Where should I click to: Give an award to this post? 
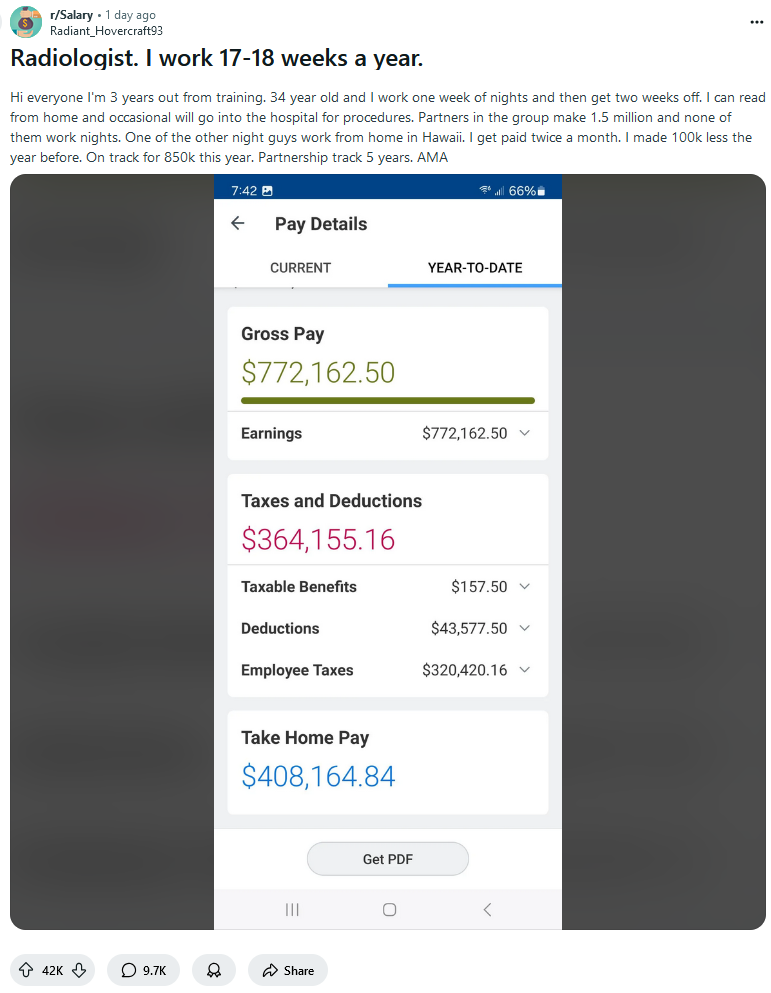pyautogui.click(x=214, y=970)
